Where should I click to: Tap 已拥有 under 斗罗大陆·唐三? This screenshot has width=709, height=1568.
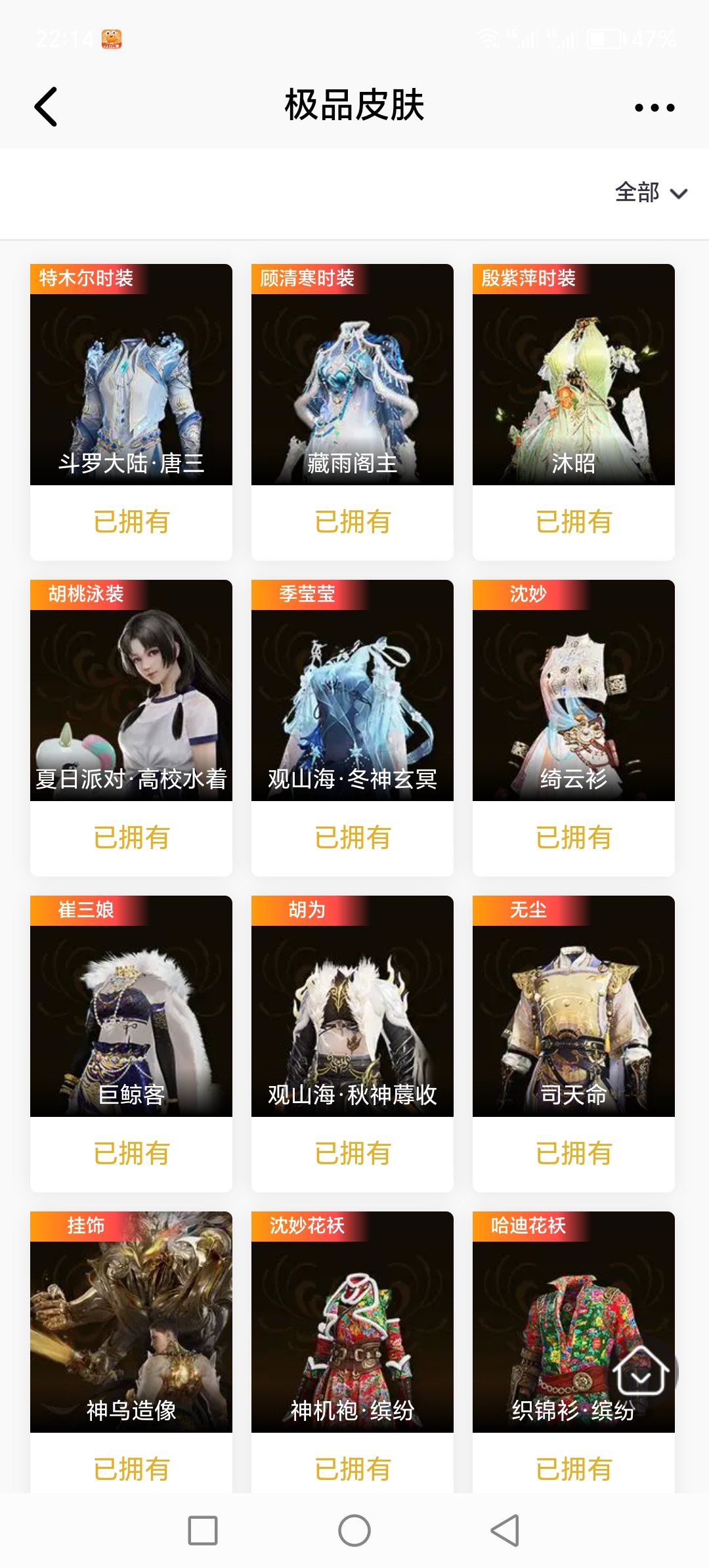pos(131,522)
